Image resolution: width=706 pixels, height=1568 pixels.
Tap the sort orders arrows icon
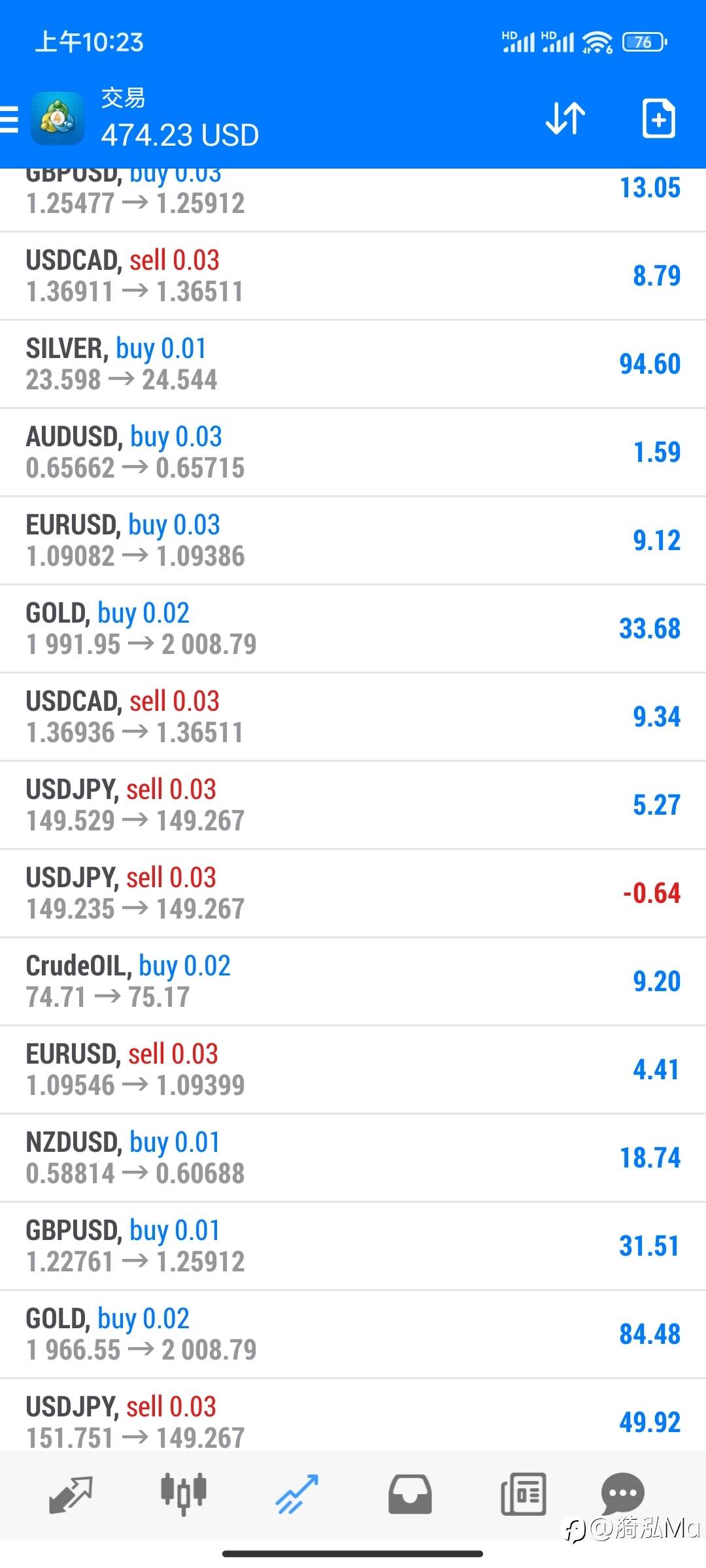(565, 119)
